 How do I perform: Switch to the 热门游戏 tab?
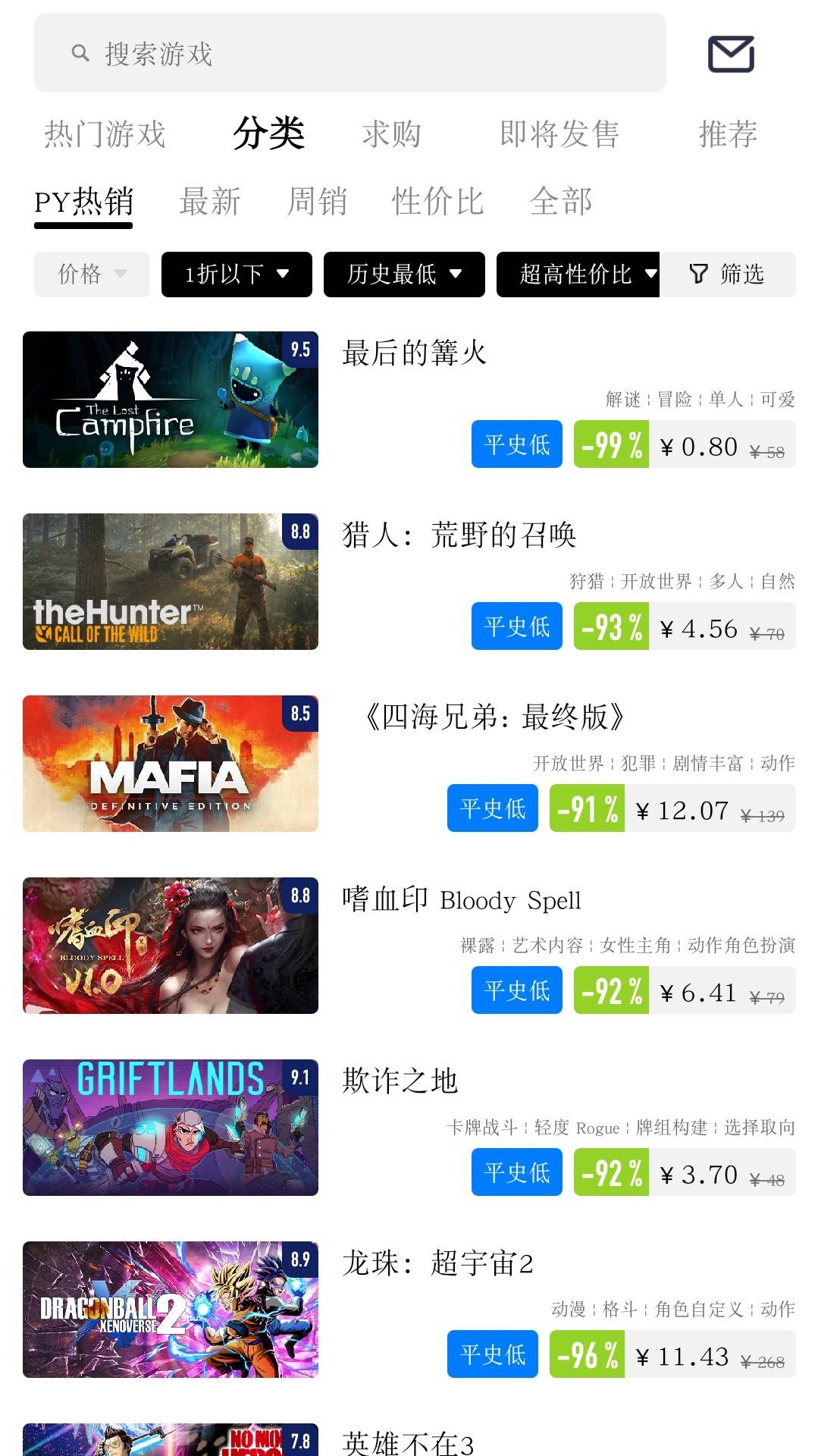point(105,134)
